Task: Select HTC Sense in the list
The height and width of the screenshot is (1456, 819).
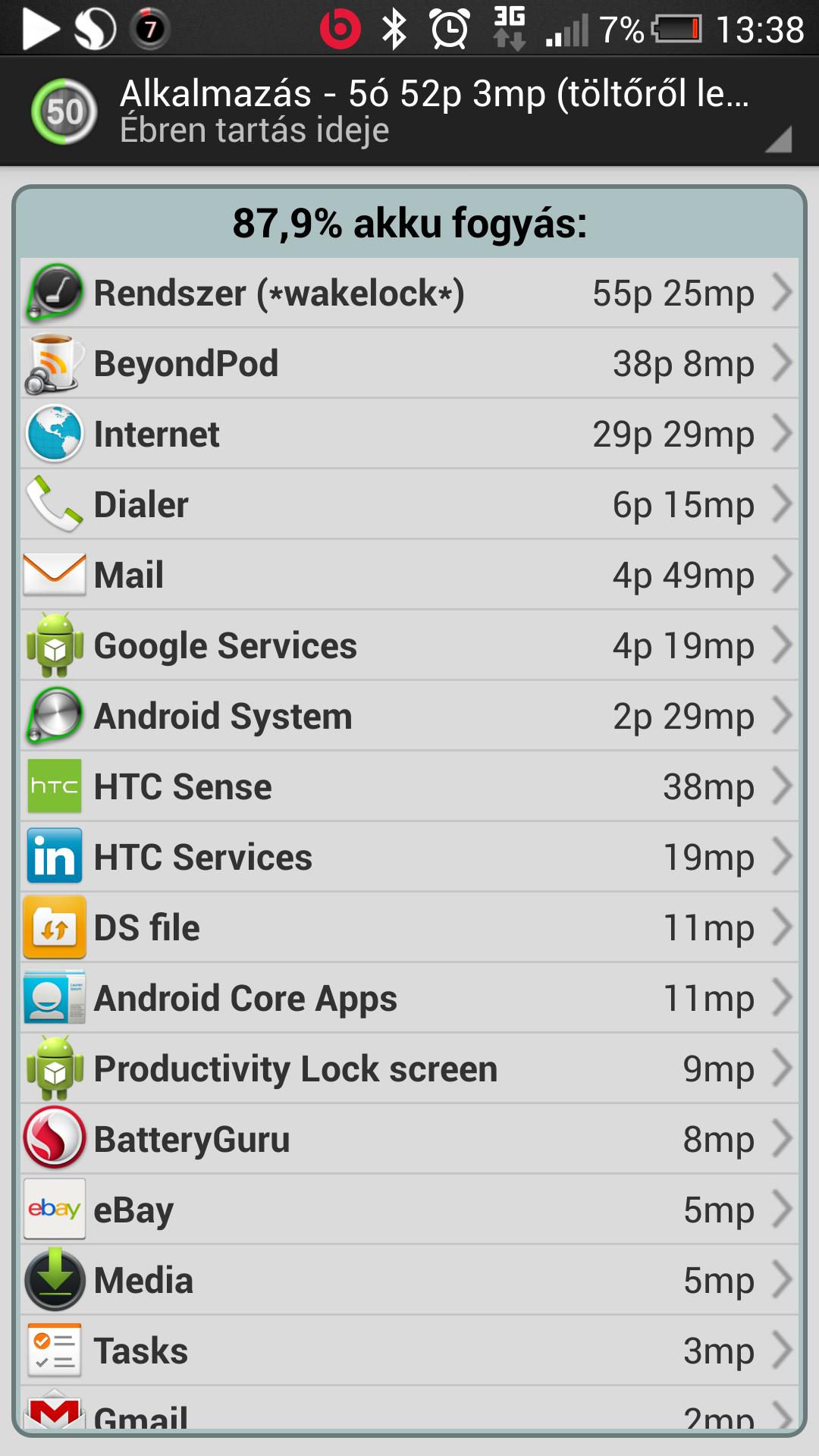Action: (x=409, y=786)
